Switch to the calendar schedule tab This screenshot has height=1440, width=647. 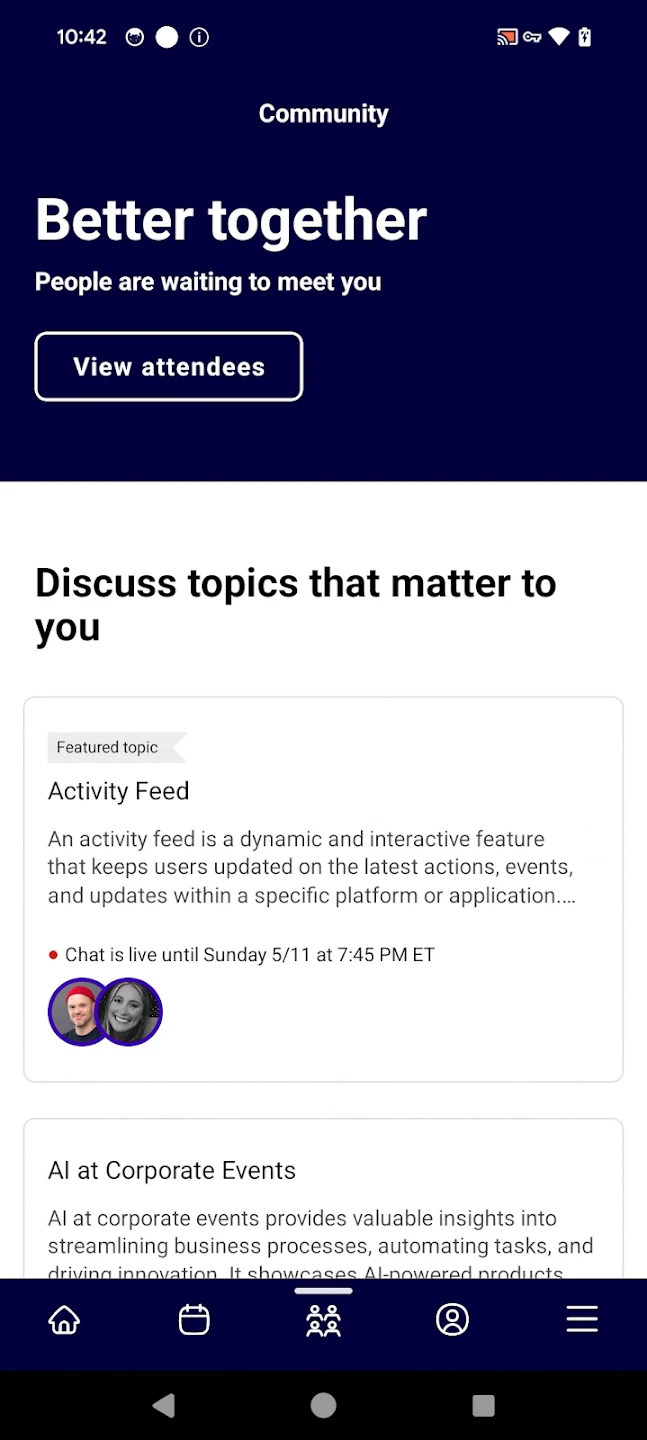pos(194,1320)
